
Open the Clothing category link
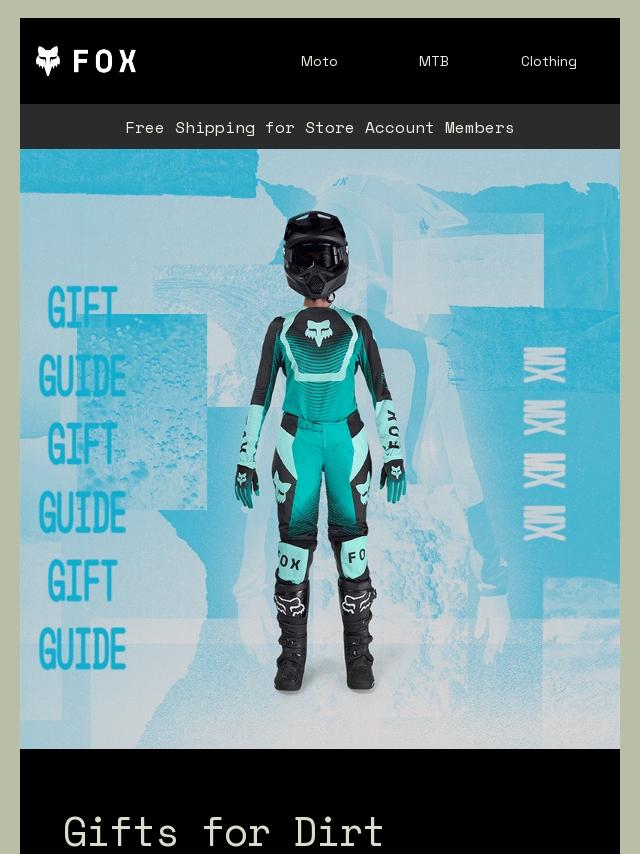coord(548,62)
